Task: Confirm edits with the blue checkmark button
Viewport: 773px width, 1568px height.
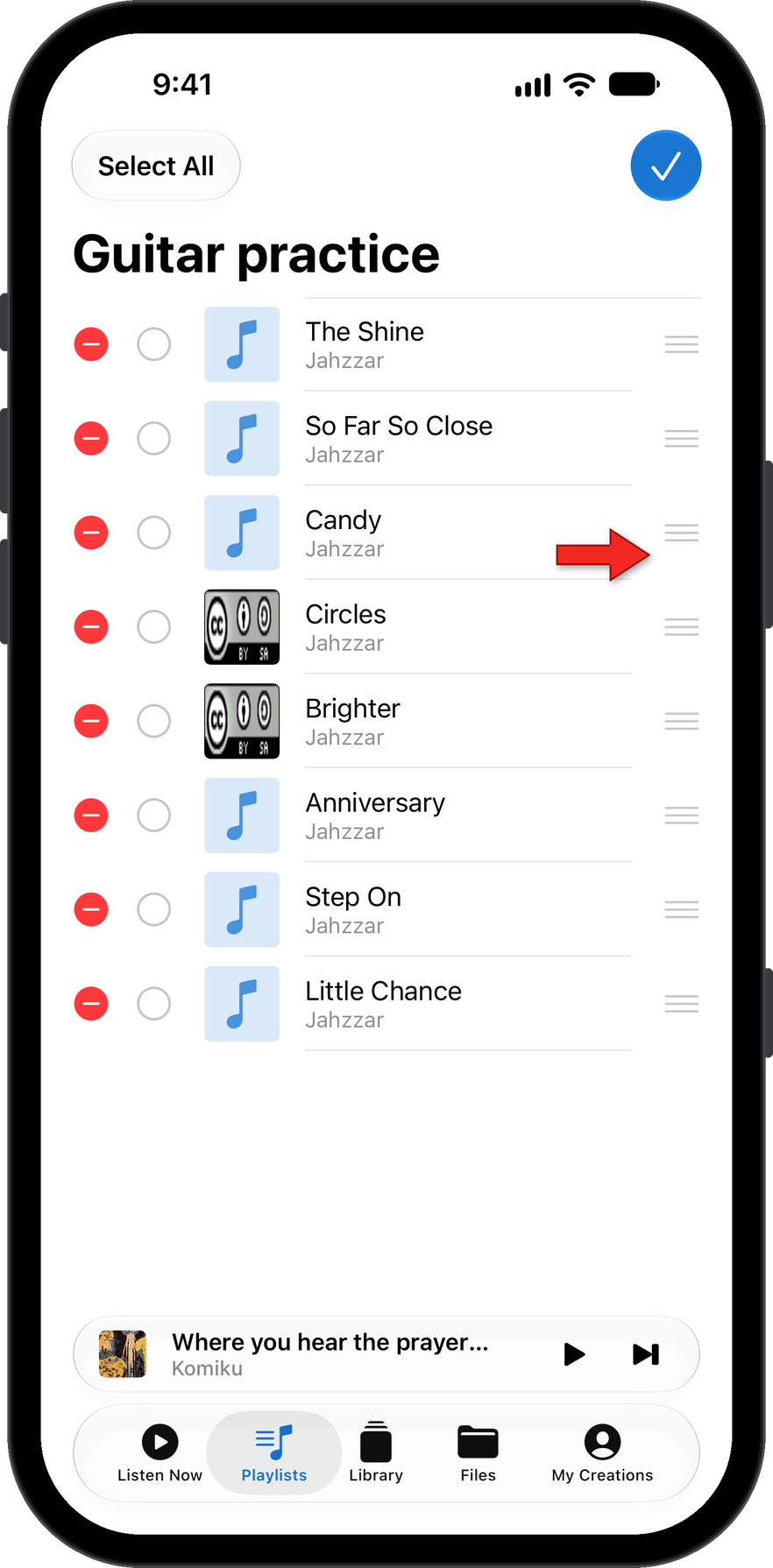Action: 665,166
